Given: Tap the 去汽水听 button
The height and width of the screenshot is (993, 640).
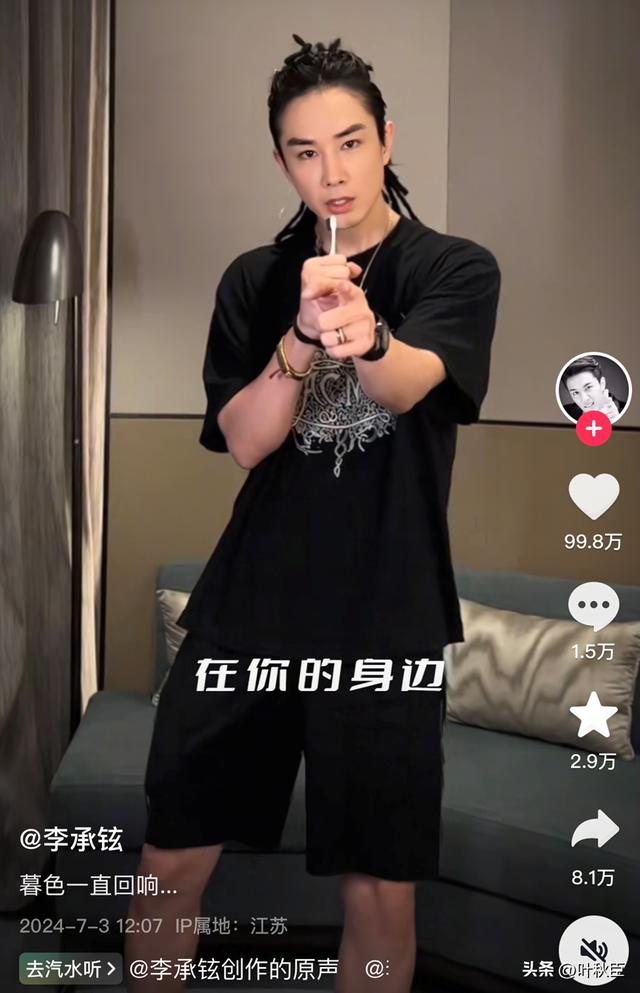Looking at the screenshot, I should point(71,968).
